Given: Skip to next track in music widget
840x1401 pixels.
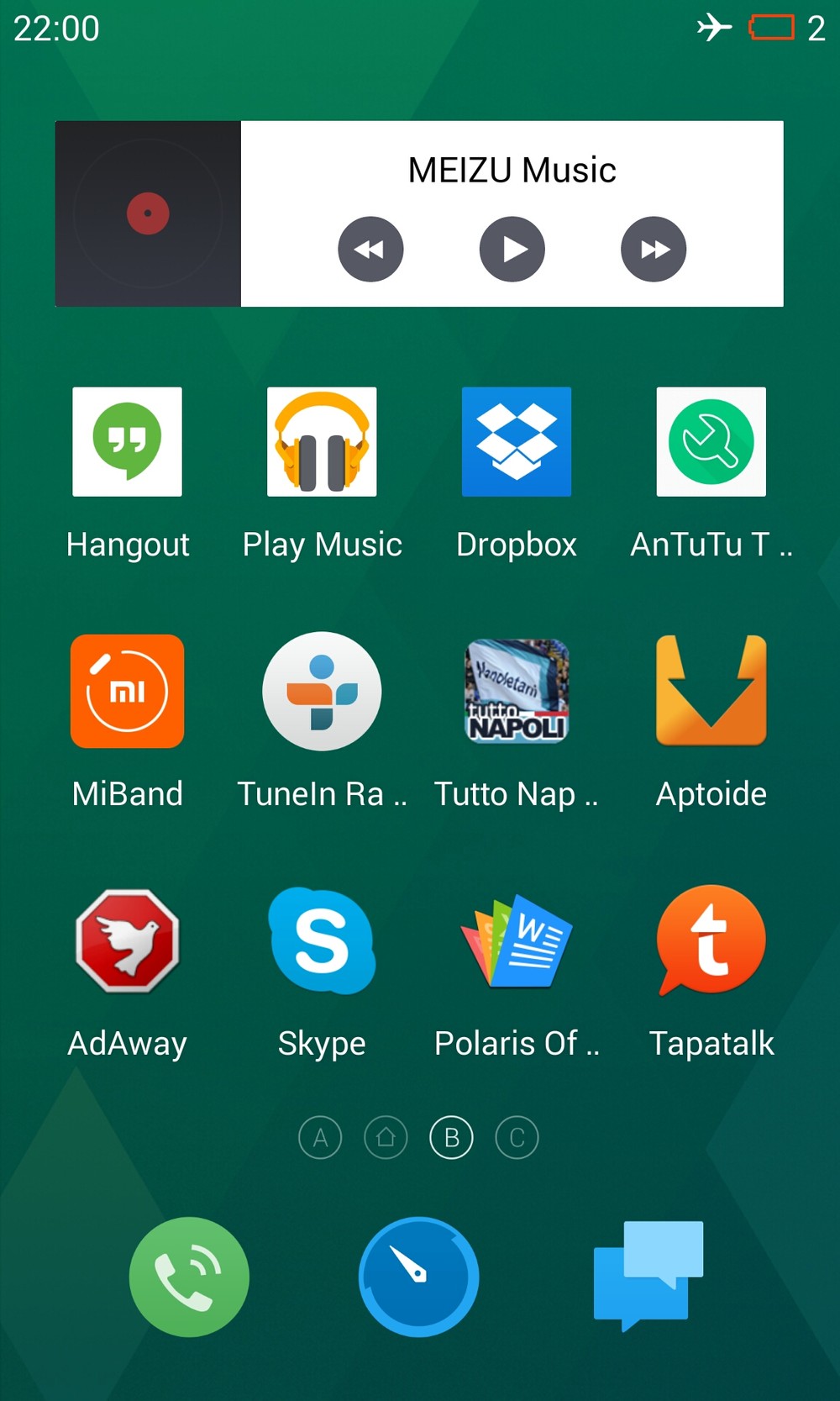Looking at the screenshot, I should (x=654, y=250).
